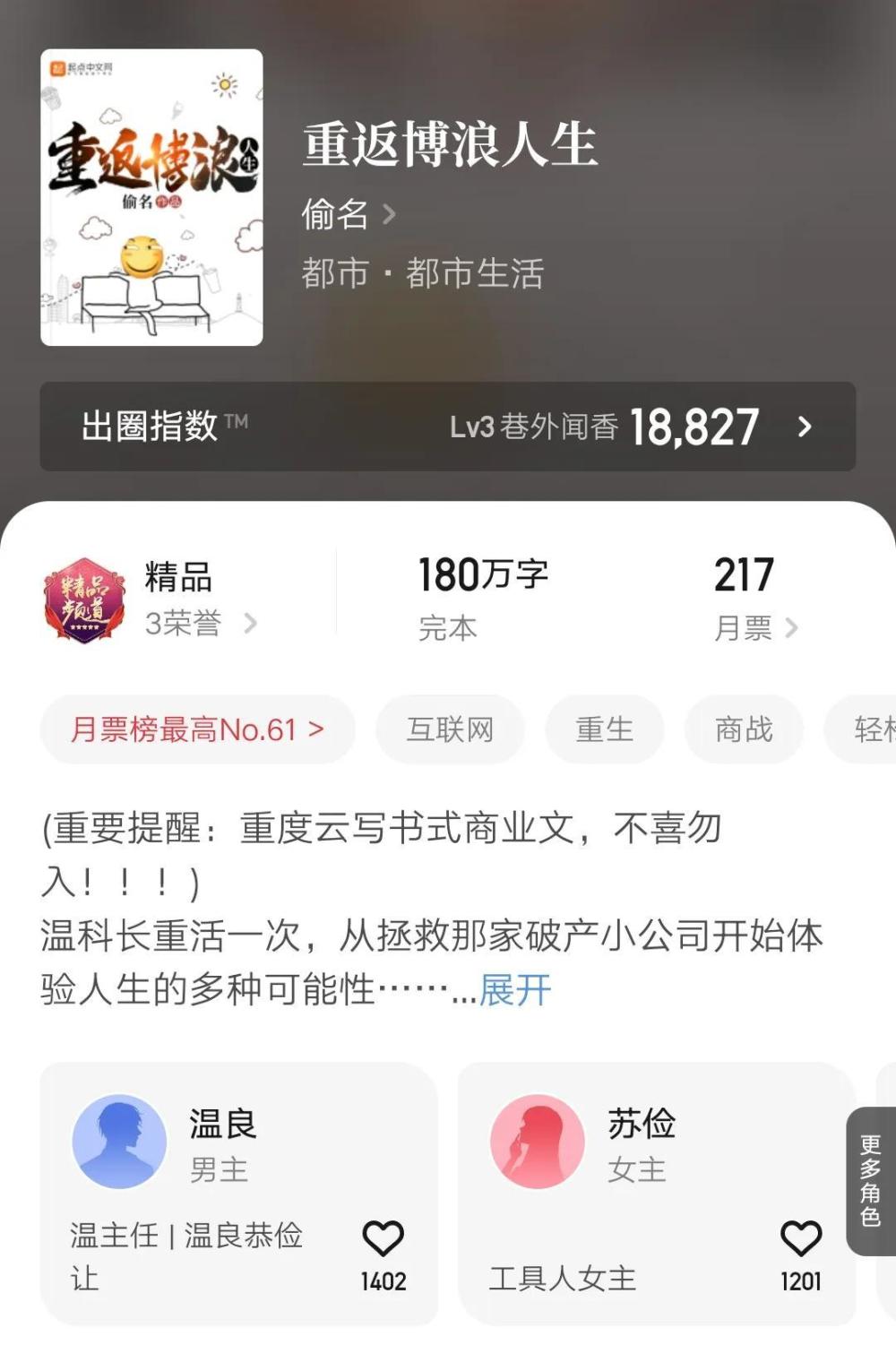Like the character 温良

[383, 1239]
